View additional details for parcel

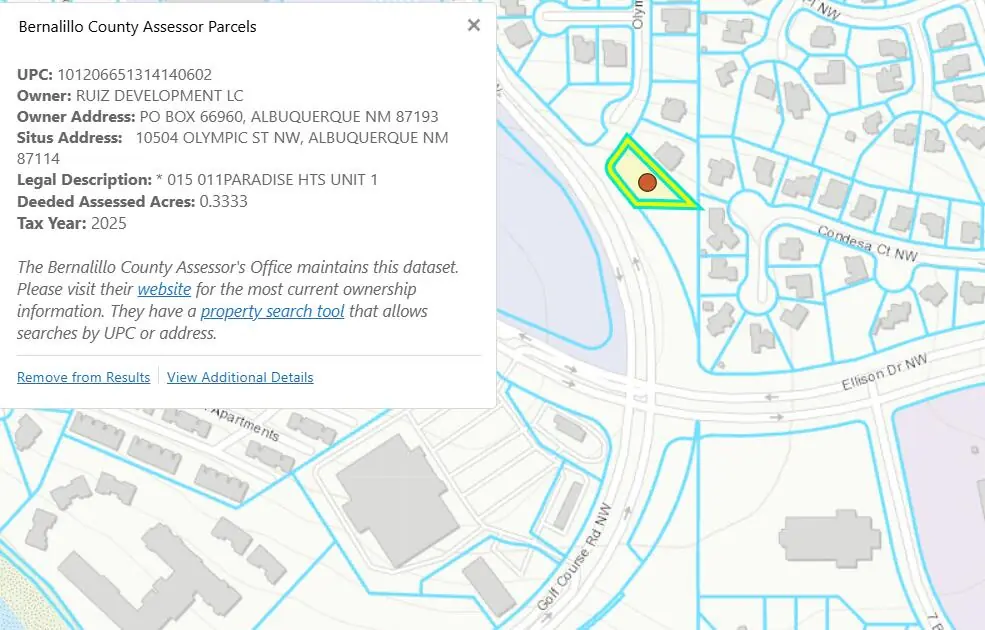[240, 377]
